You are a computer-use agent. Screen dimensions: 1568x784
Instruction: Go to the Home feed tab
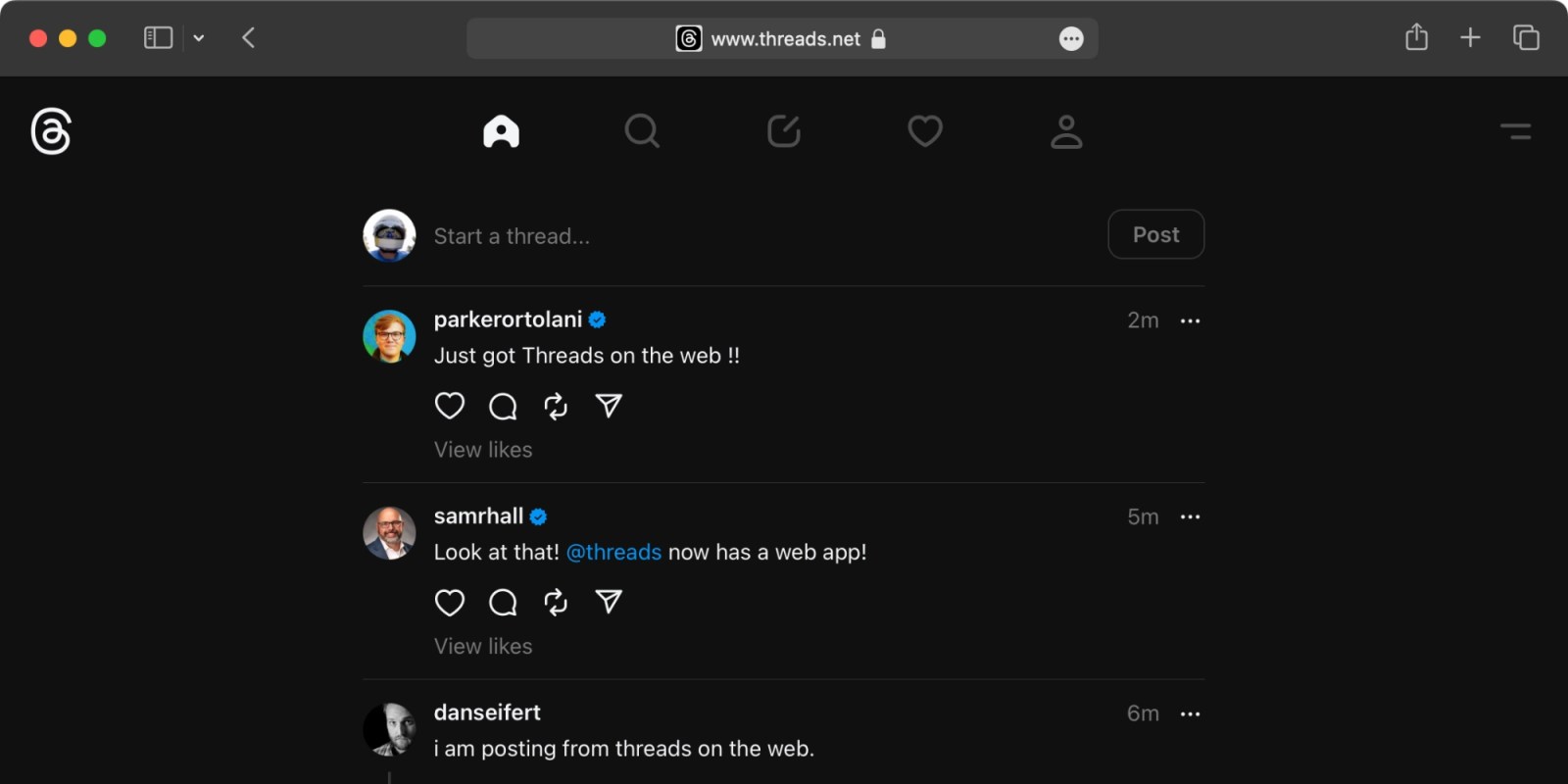coord(501,131)
